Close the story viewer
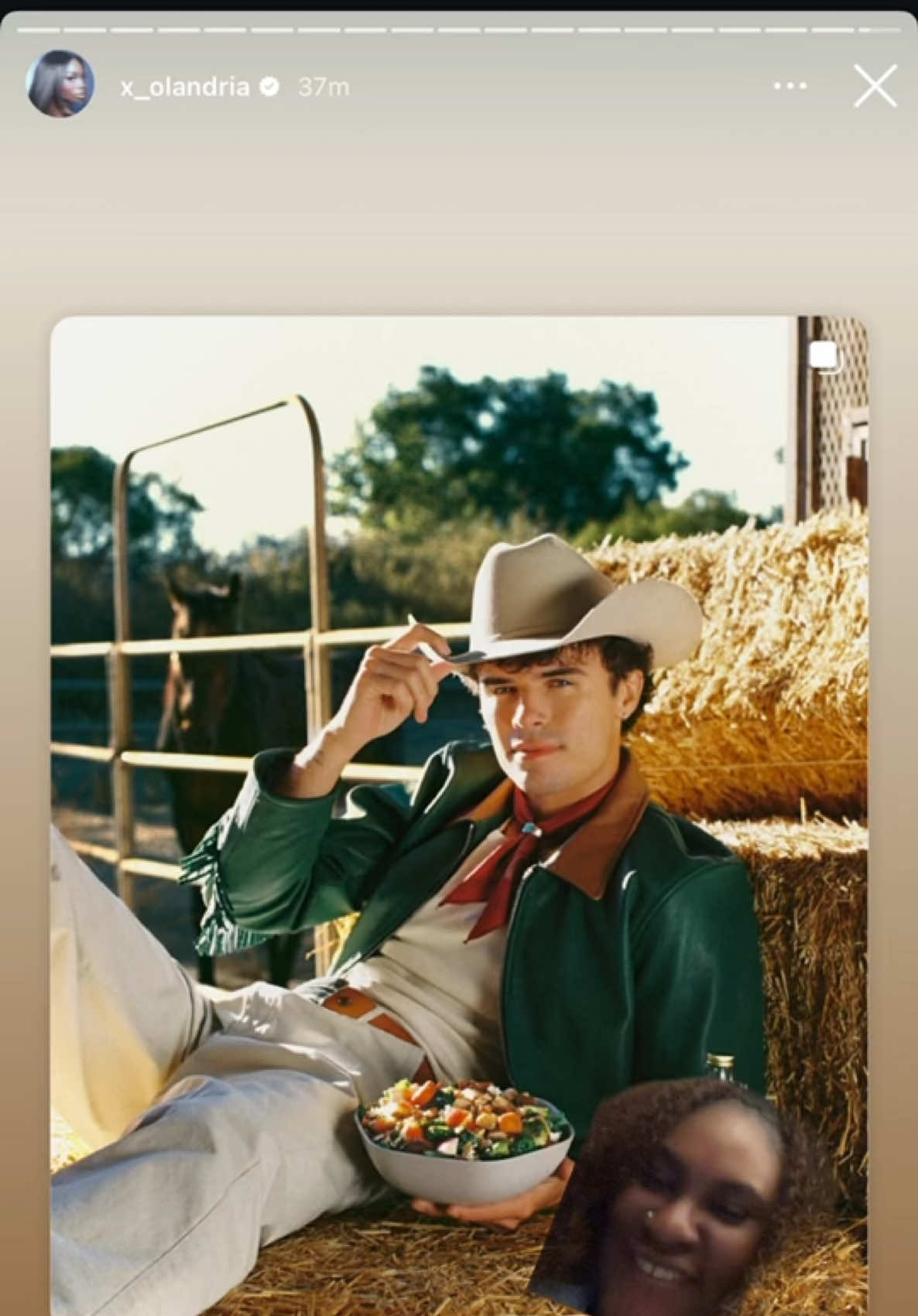This screenshot has height=1316, width=918. point(875,86)
